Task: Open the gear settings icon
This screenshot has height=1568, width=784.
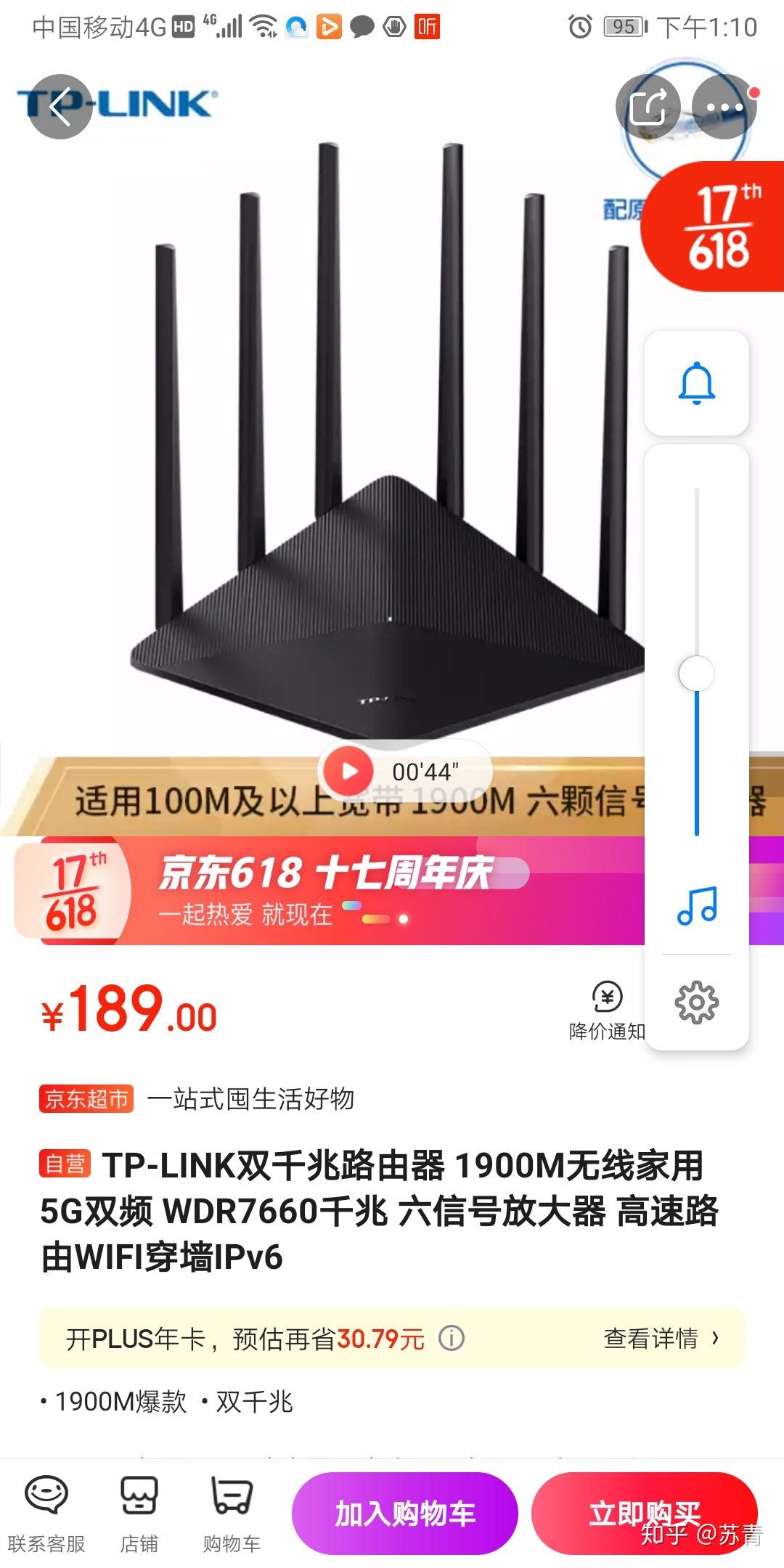Action: pos(696,1003)
